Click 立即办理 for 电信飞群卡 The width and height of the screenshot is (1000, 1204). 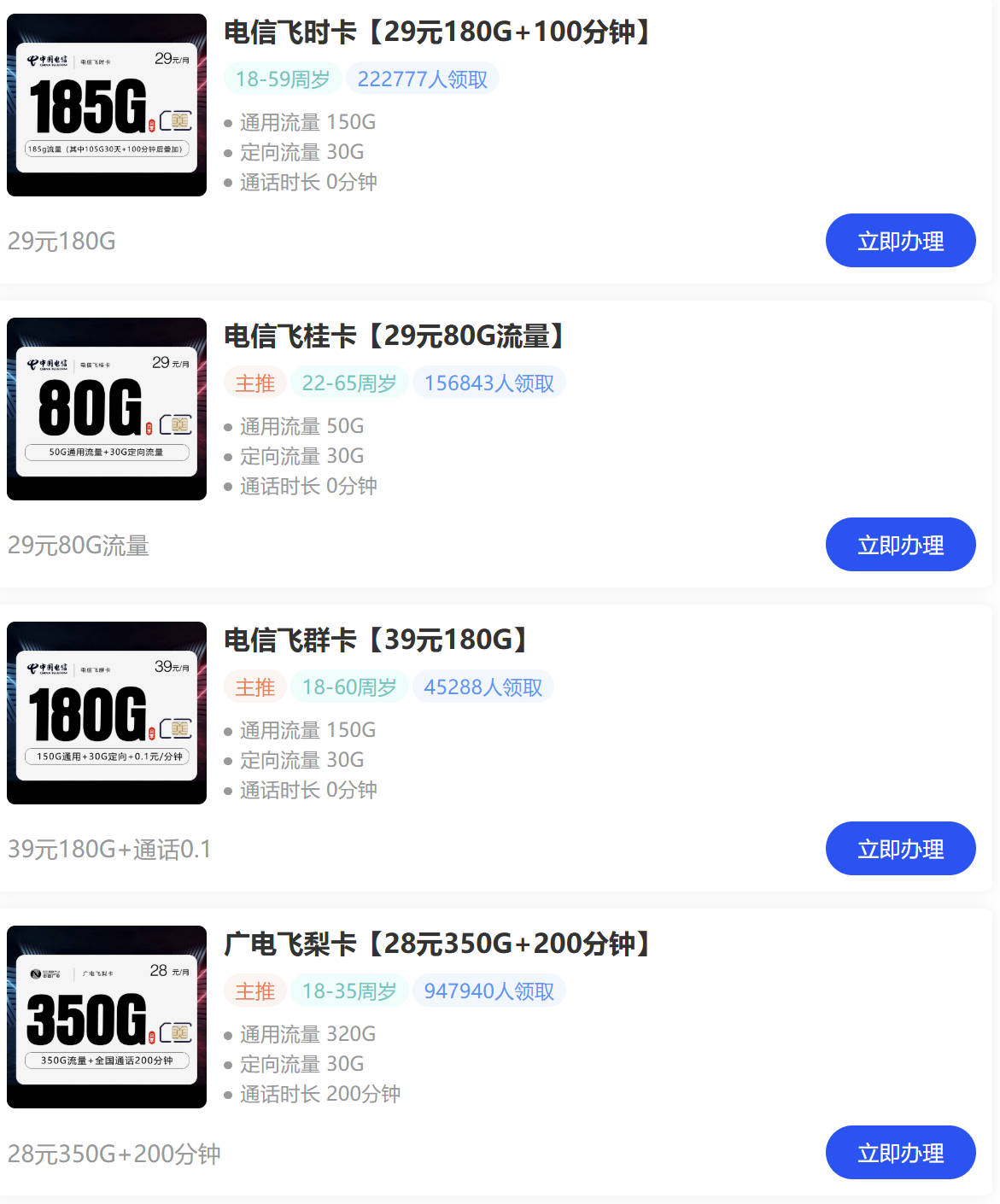pos(900,848)
